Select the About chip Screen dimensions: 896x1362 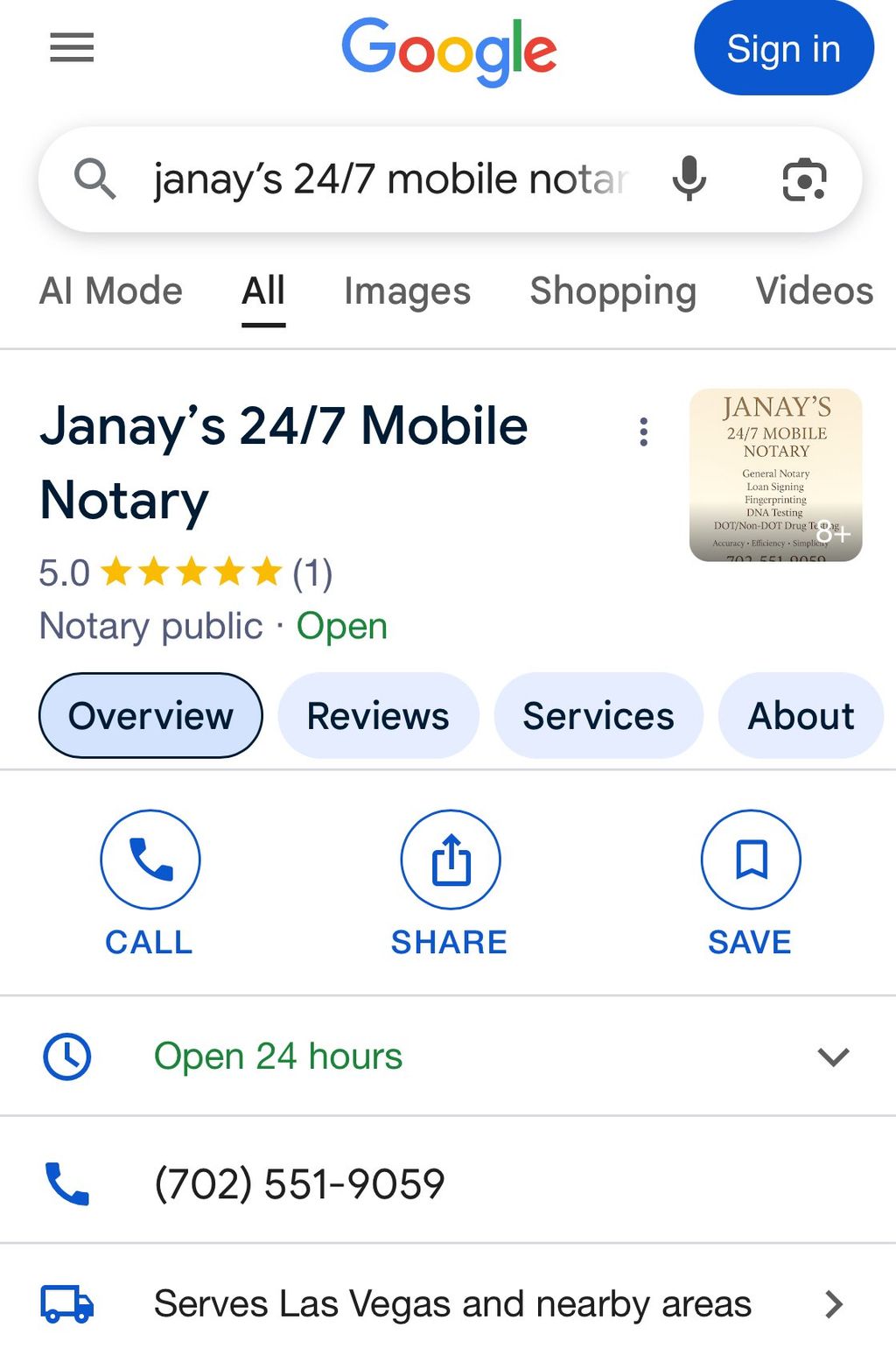801,716
